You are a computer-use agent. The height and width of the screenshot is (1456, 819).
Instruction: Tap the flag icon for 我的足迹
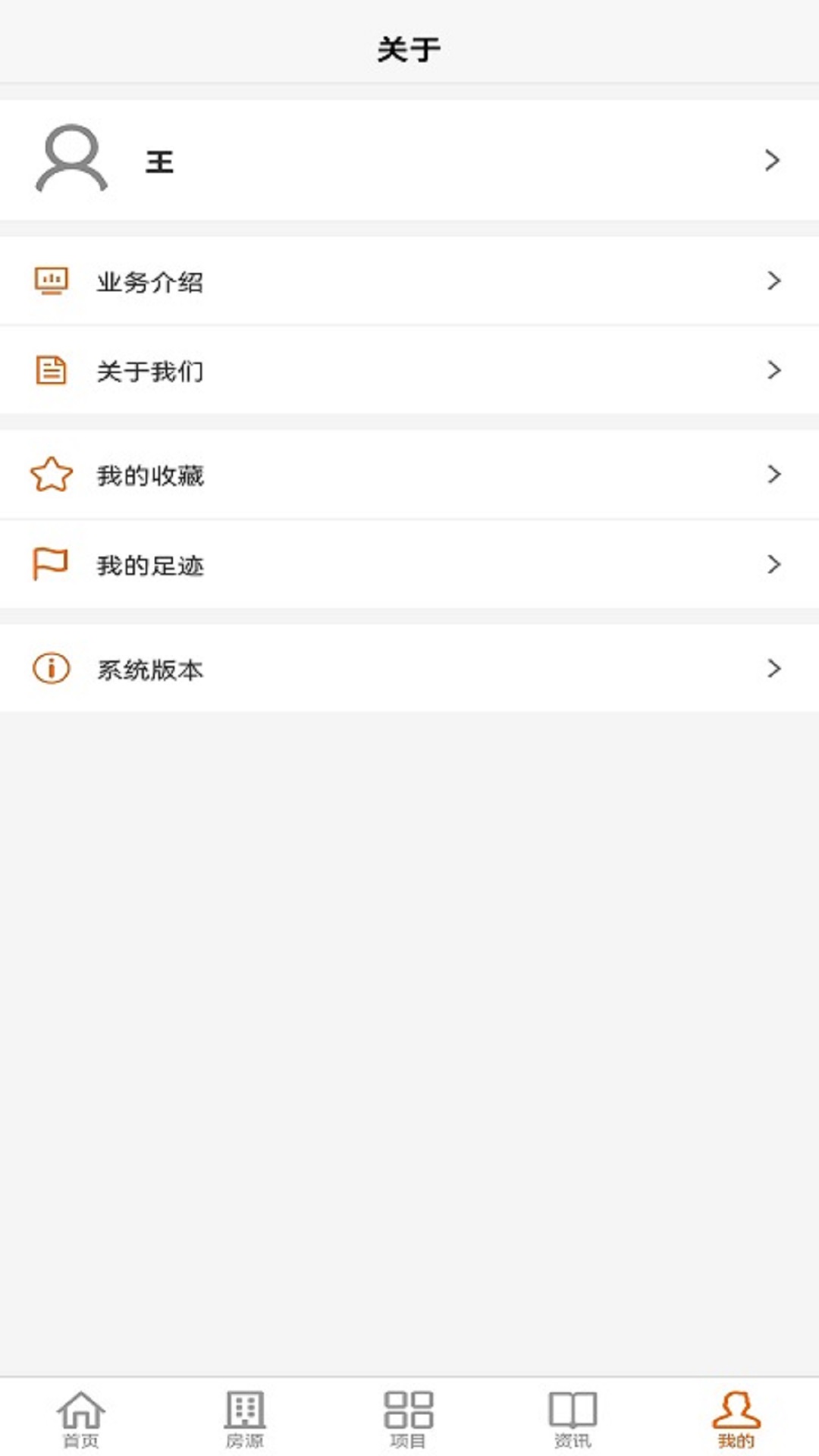[50, 564]
